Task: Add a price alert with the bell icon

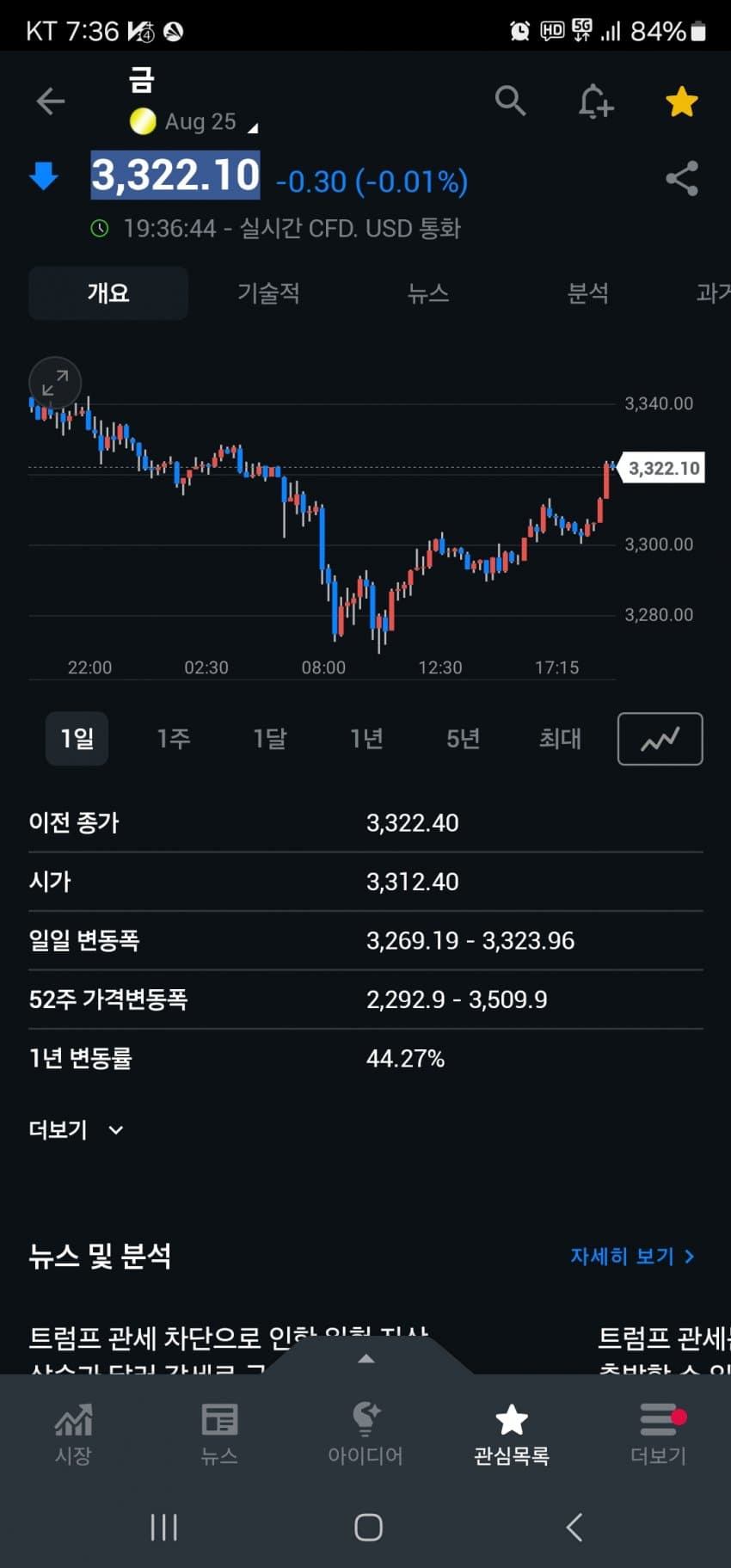Action: [595, 101]
